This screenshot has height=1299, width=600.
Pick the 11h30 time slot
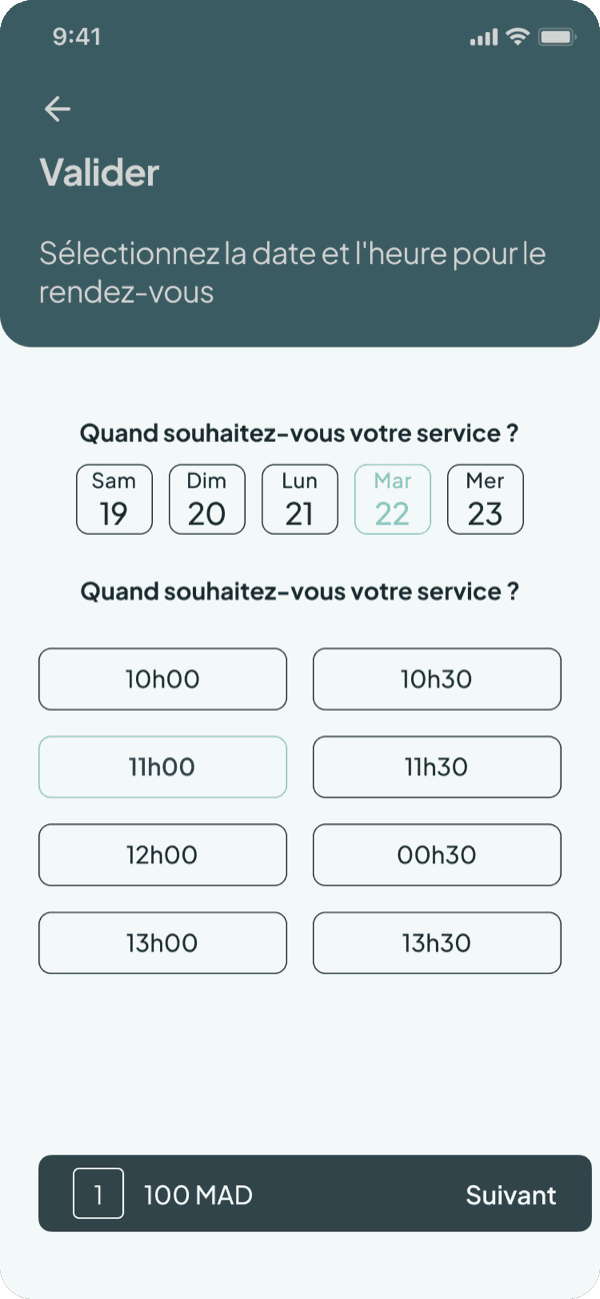[437, 767]
